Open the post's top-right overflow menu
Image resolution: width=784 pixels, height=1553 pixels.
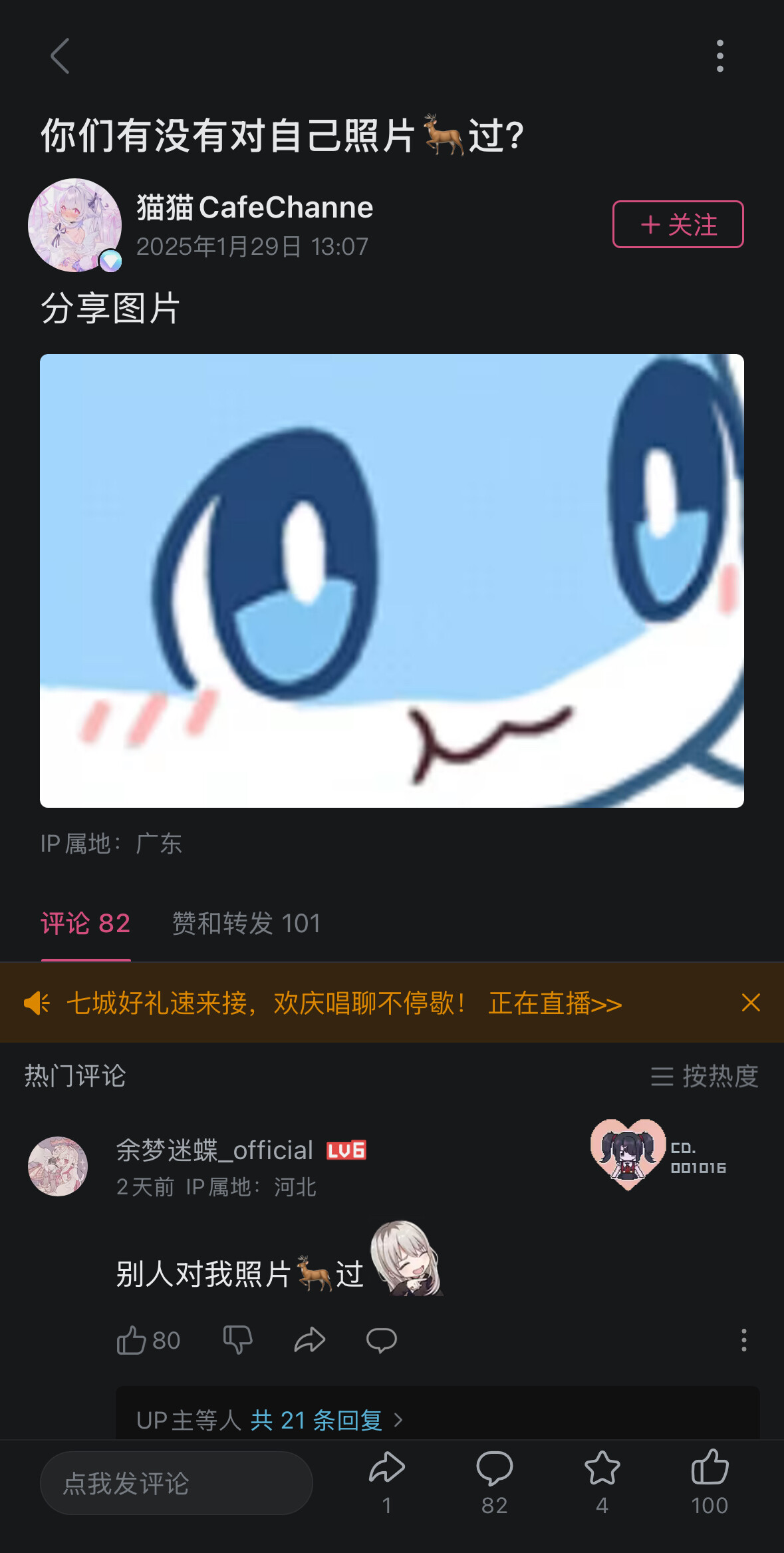[x=719, y=56]
